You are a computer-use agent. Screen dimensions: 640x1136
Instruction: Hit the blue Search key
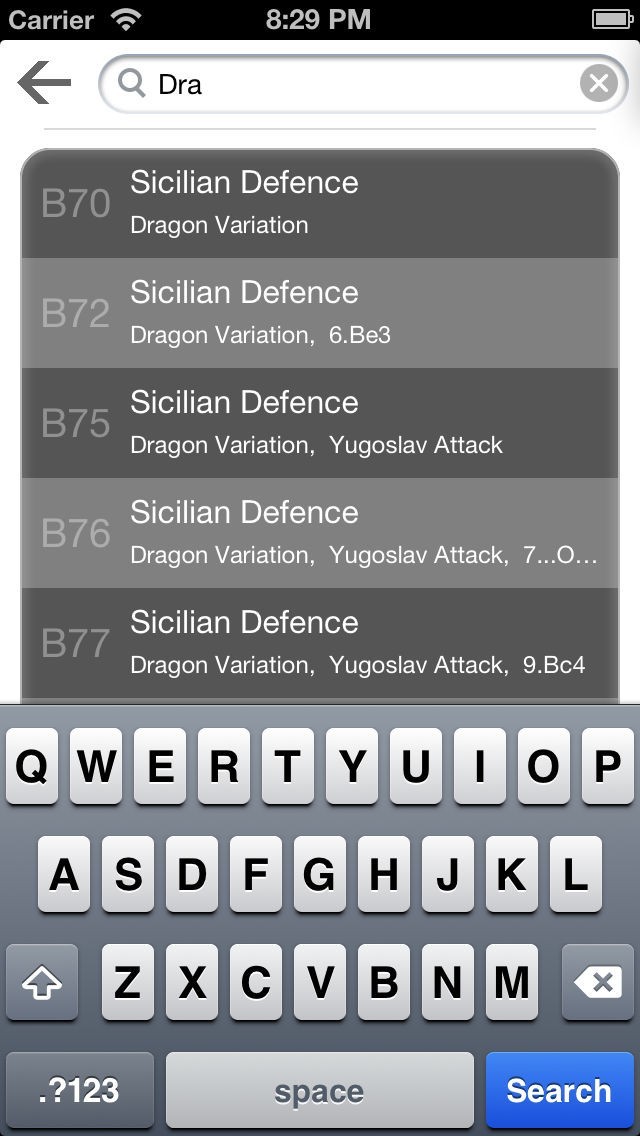(559, 1090)
